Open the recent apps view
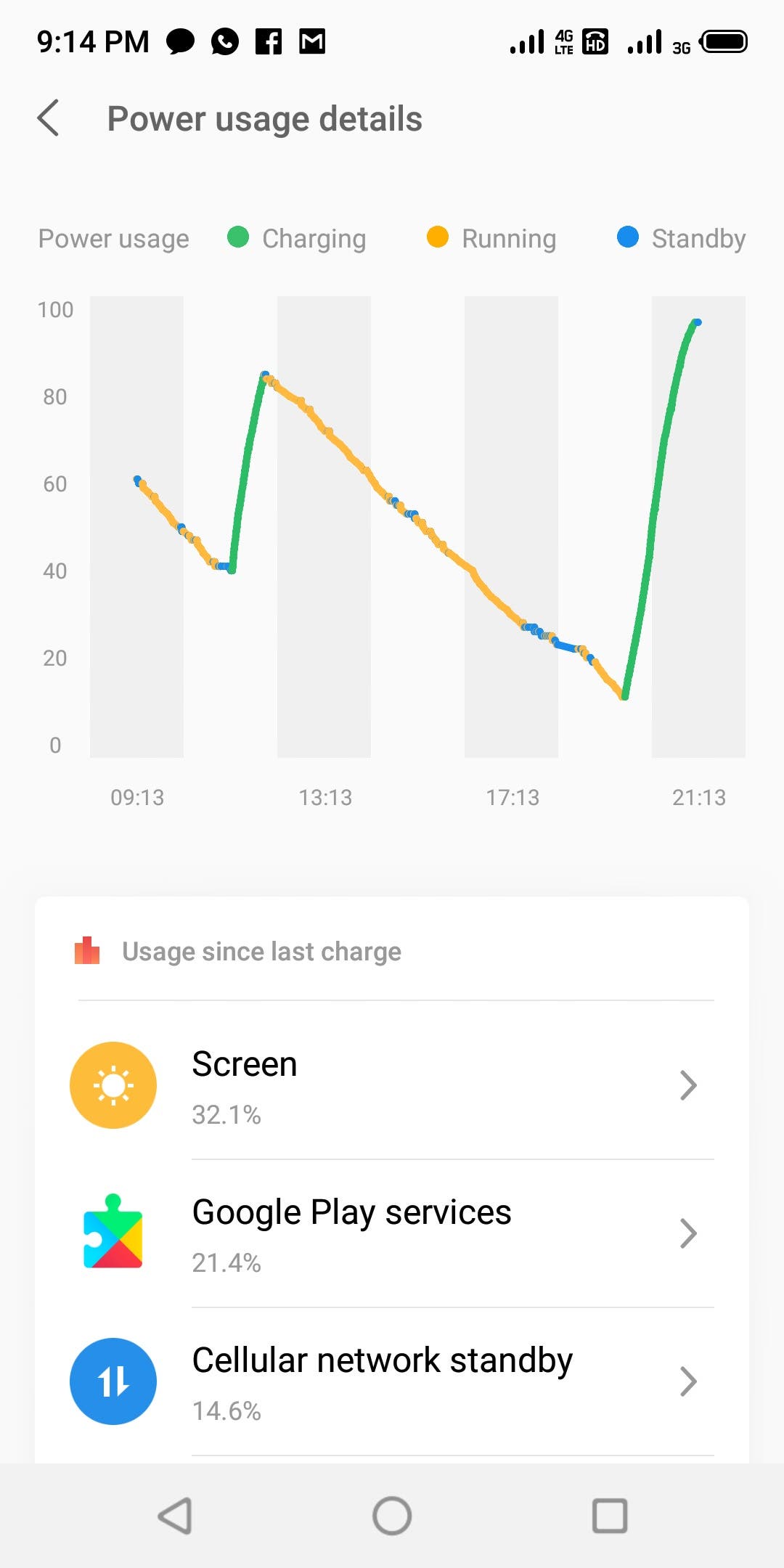Image resolution: width=784 pixels, height=1568 pixels. point(610,1516)
